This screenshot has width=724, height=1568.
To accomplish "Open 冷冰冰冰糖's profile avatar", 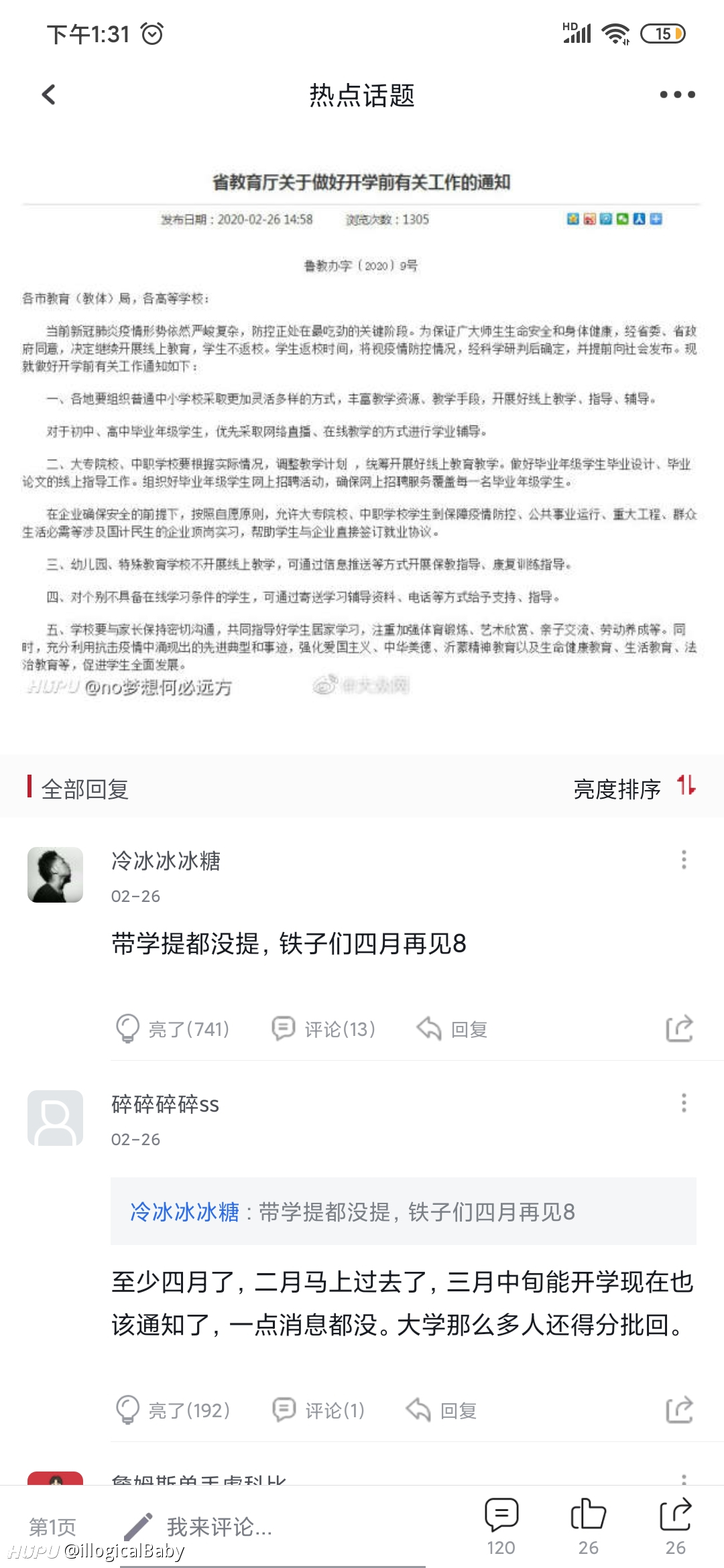I will [55, 874].
